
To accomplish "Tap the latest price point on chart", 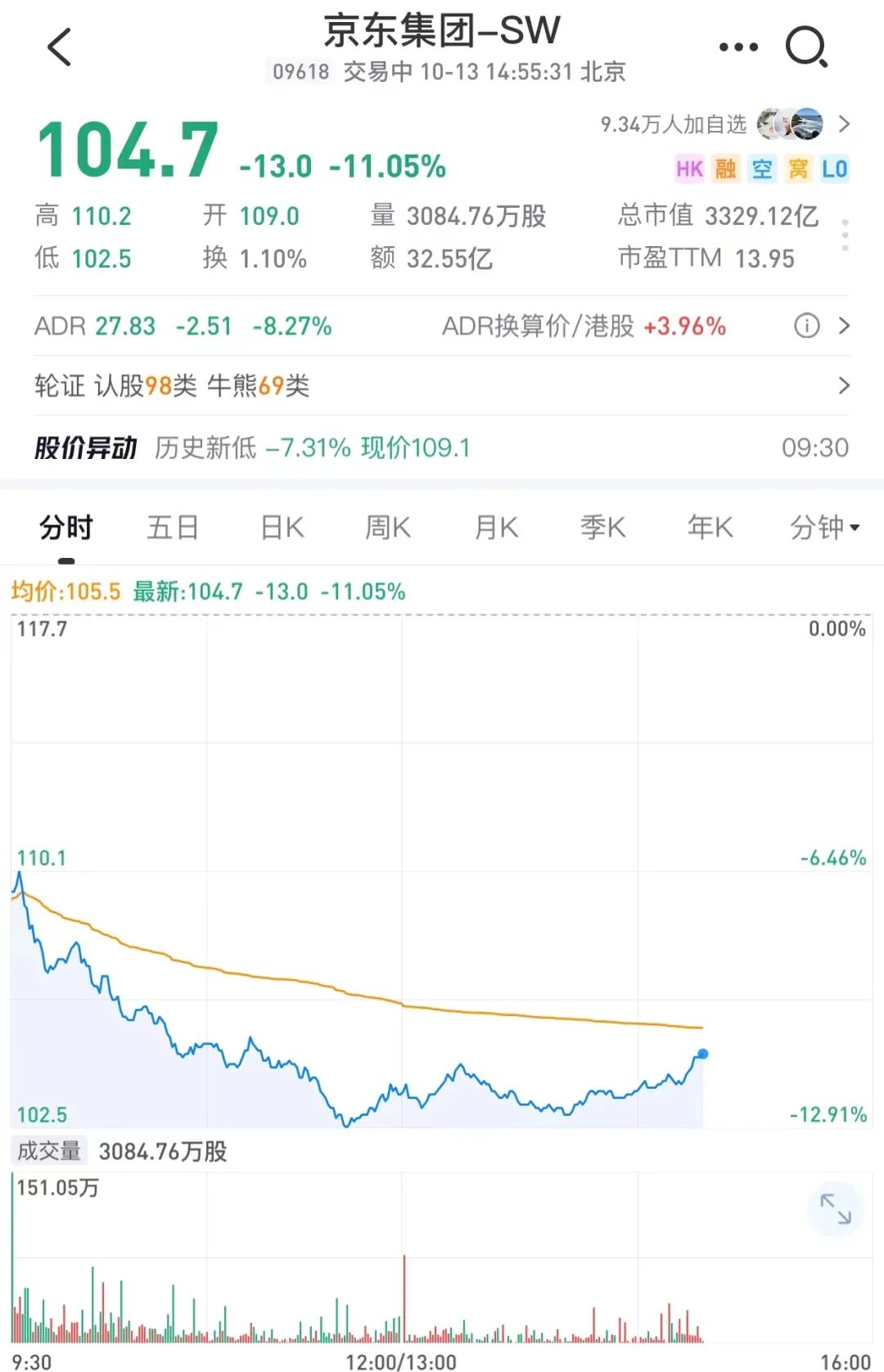I will (702, 1055).
